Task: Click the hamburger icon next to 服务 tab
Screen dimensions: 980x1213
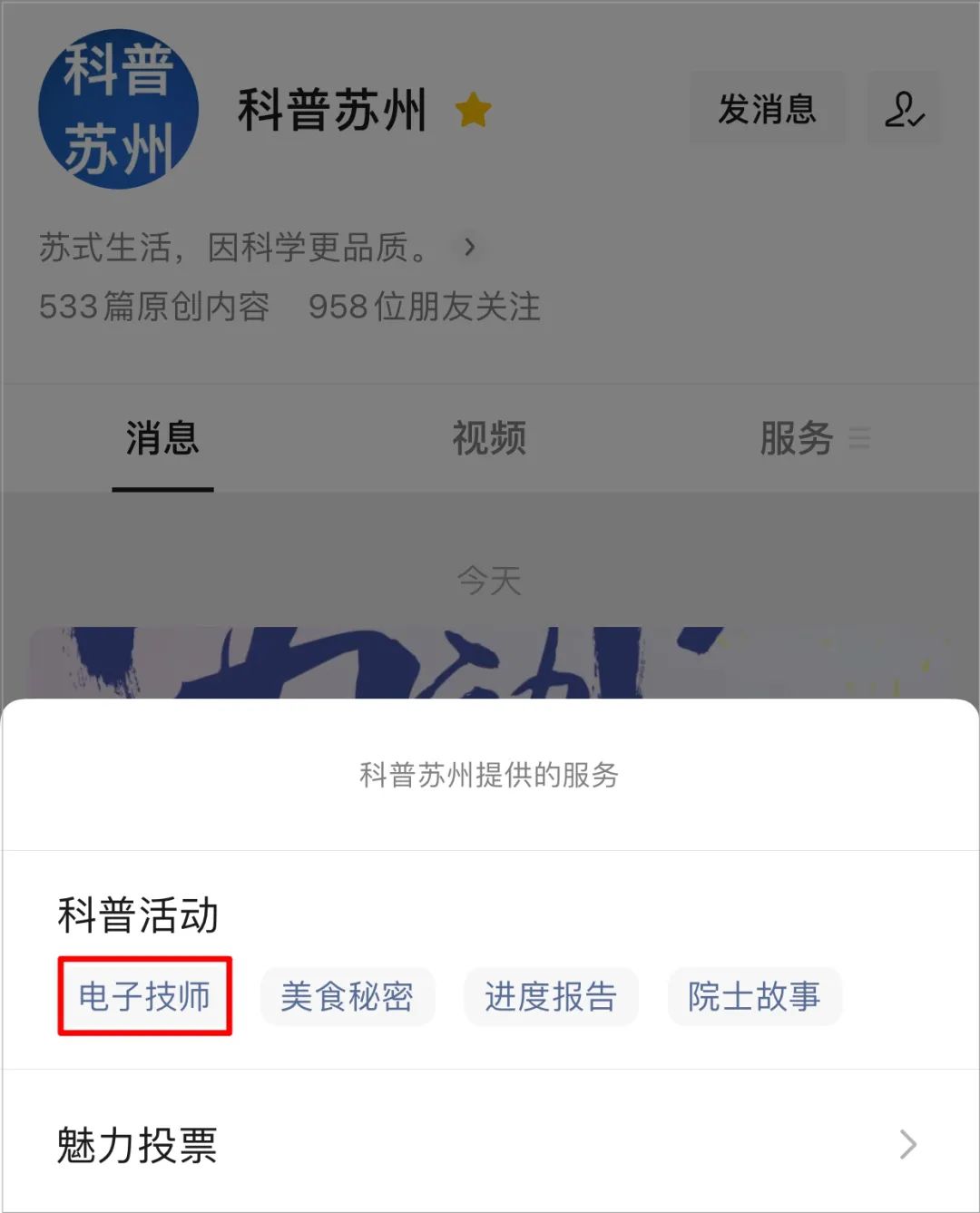Action: tap(860, 438)
